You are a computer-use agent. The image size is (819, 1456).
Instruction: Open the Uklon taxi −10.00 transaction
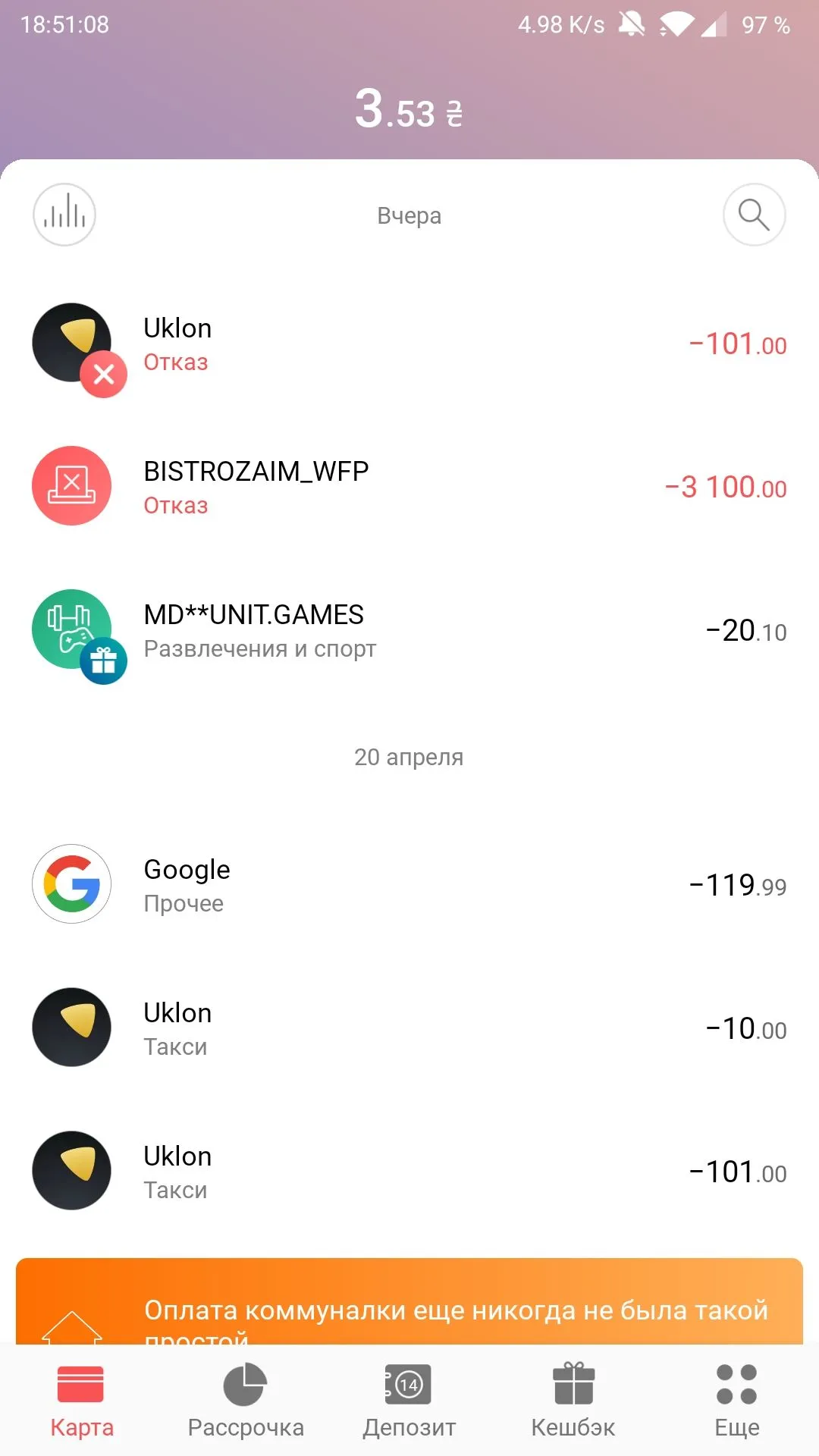coord(409,1028)
